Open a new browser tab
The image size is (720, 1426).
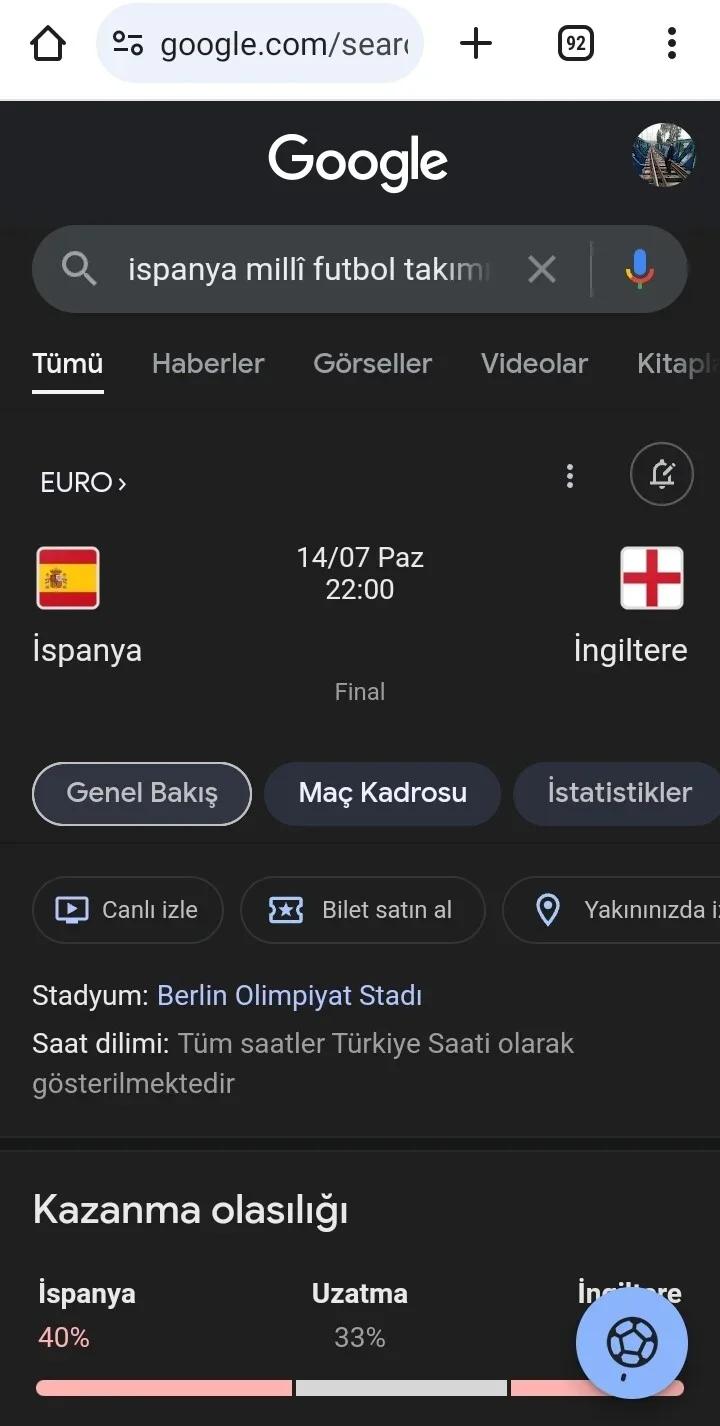point(476,44)
